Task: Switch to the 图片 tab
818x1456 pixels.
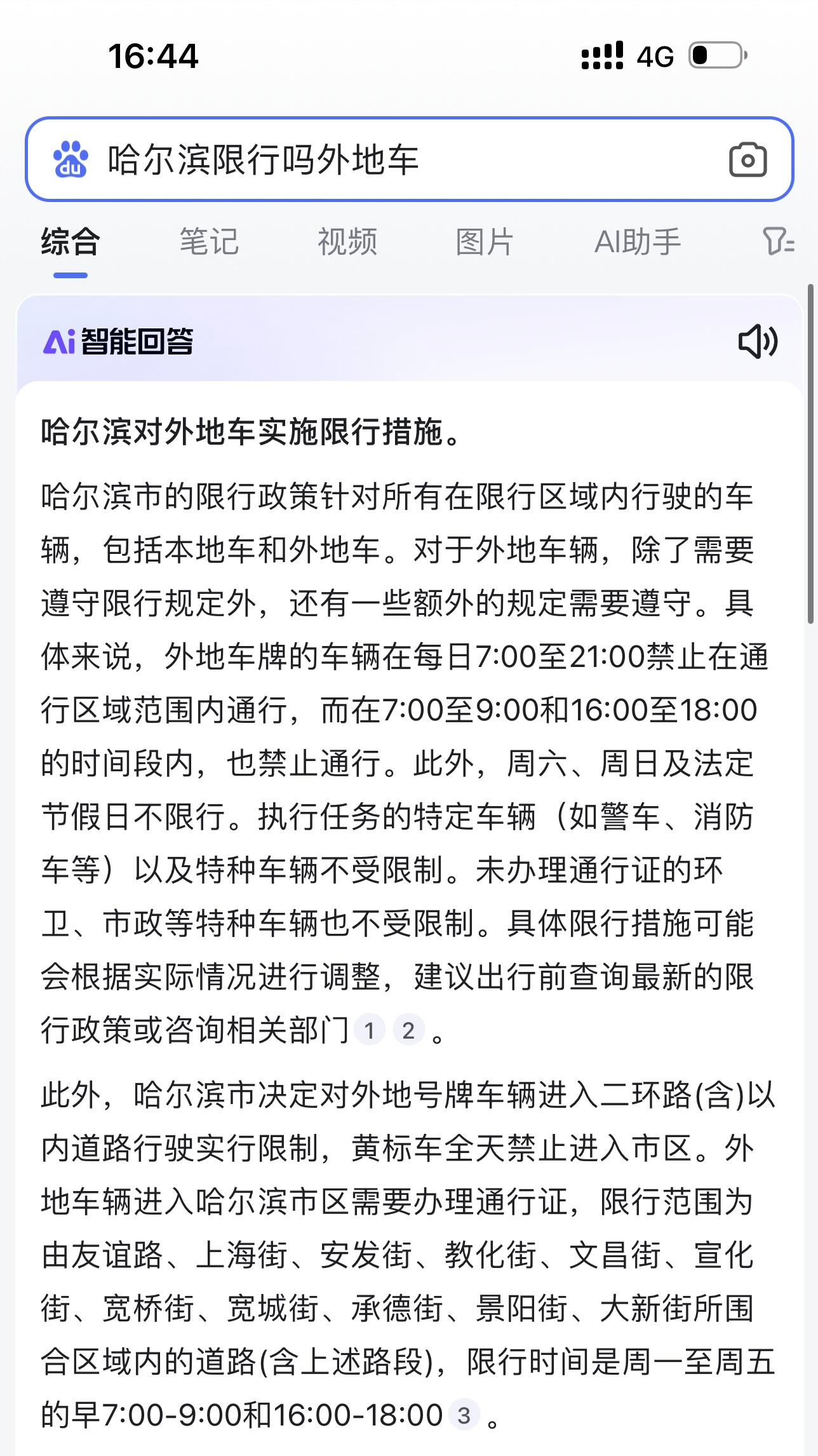Action: (485, 242)
